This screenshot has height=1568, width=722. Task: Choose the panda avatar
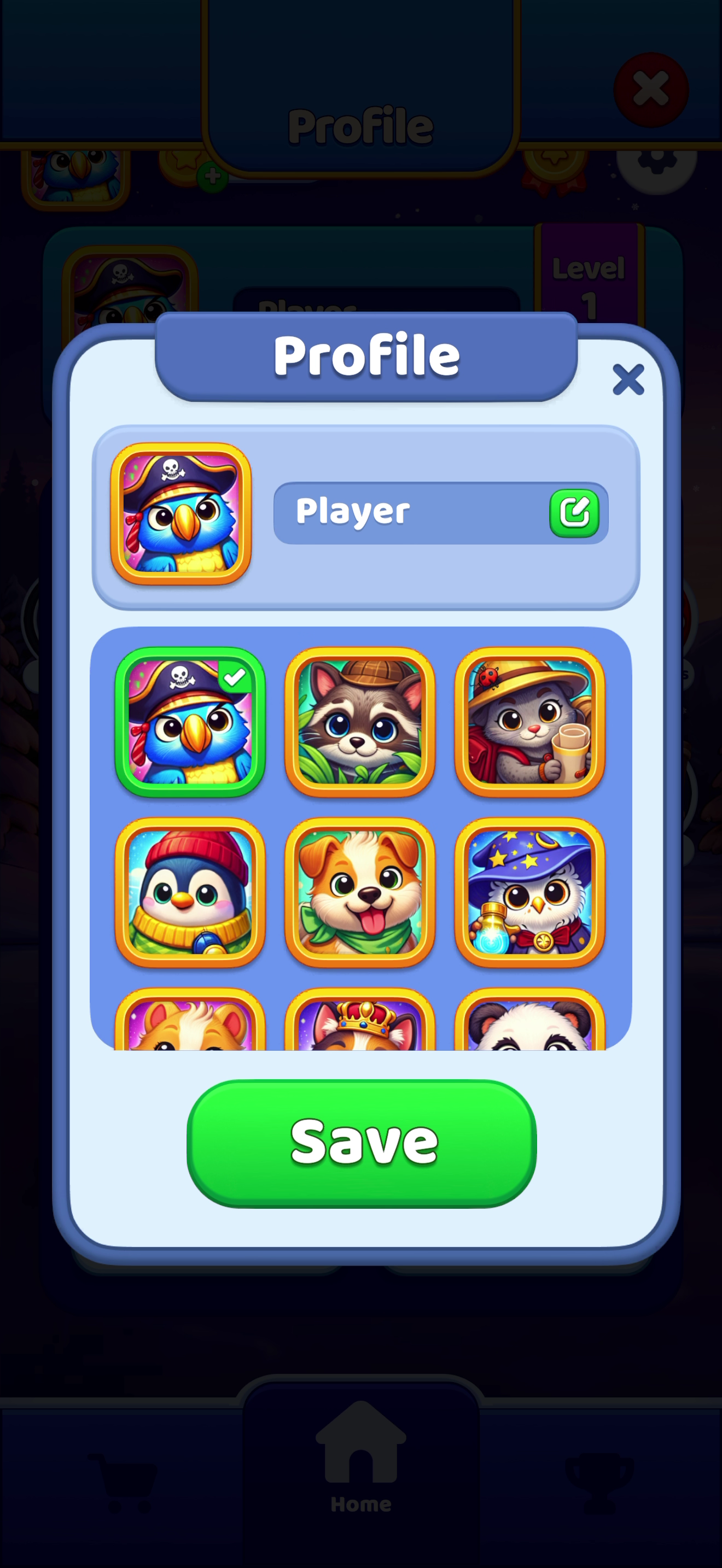529,1020
